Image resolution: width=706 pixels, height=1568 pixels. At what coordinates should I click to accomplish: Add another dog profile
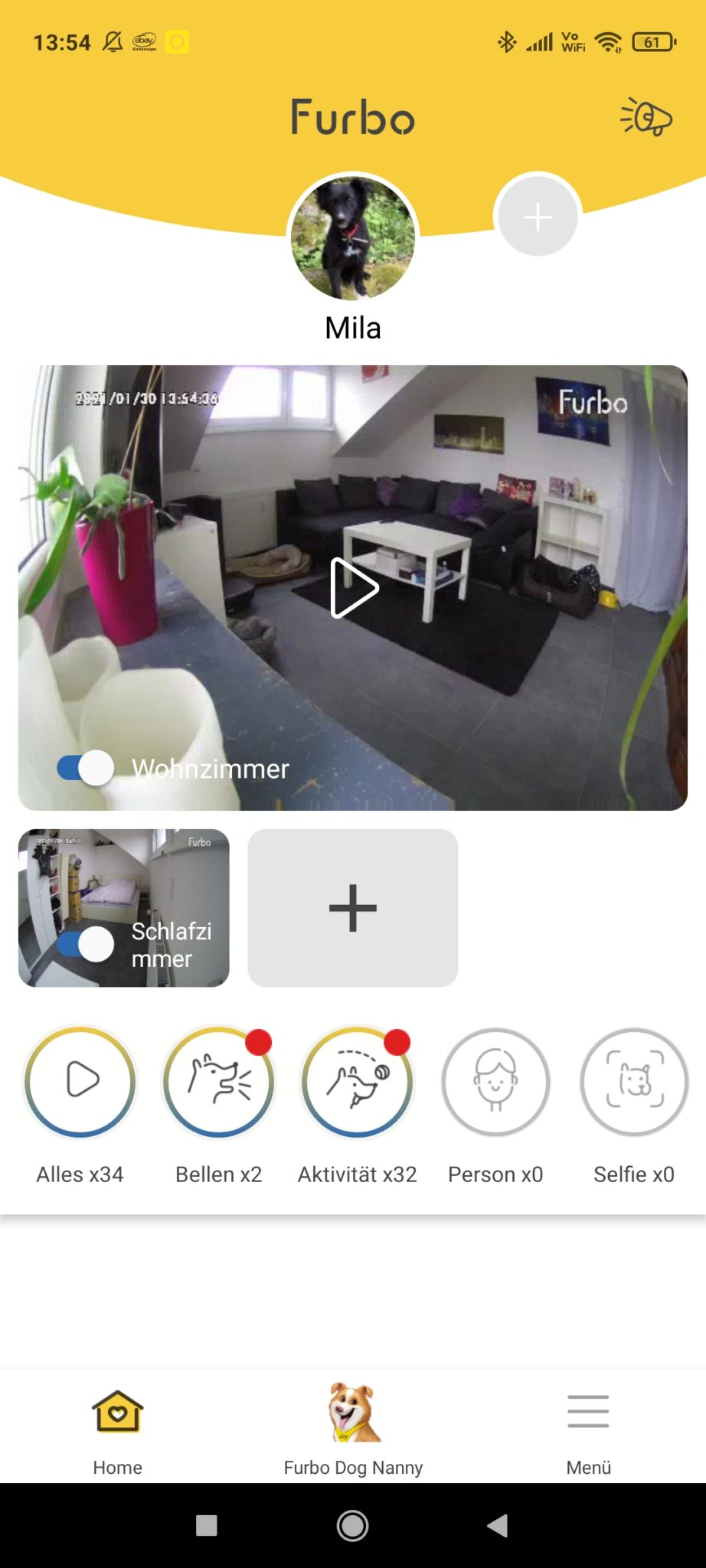[538, 217]
